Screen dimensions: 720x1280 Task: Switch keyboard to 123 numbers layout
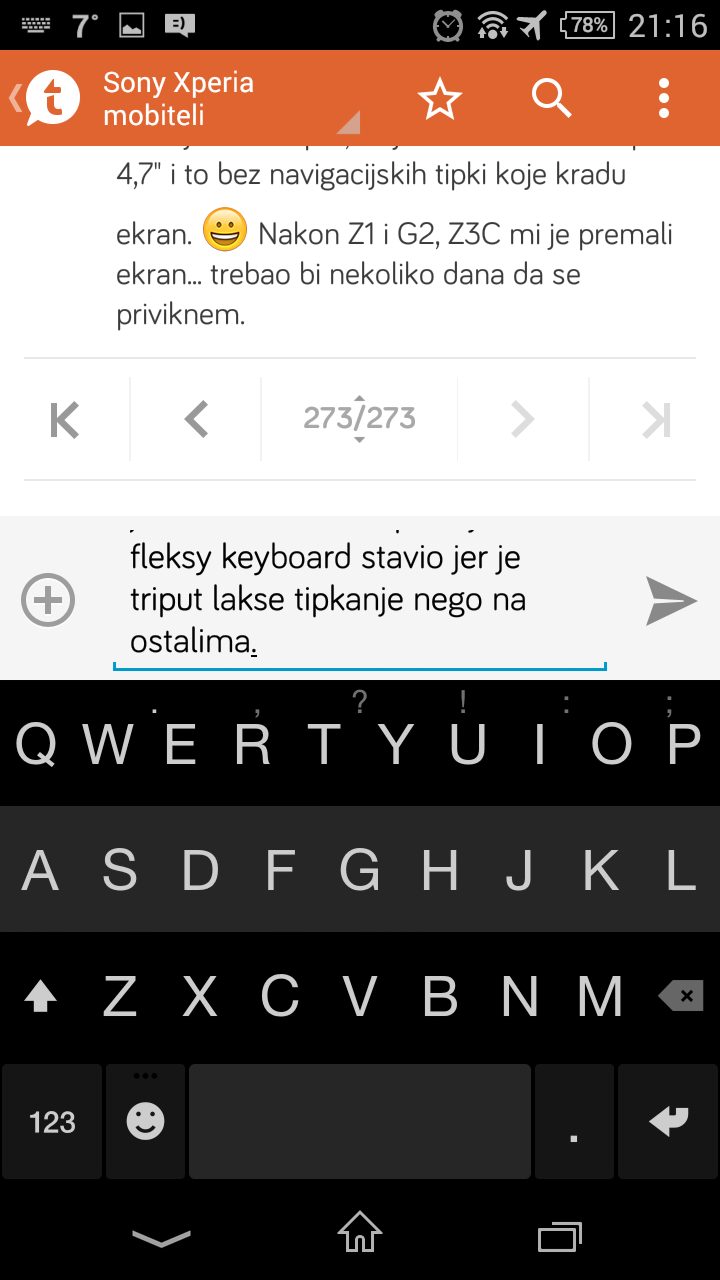pos(53,1122)
